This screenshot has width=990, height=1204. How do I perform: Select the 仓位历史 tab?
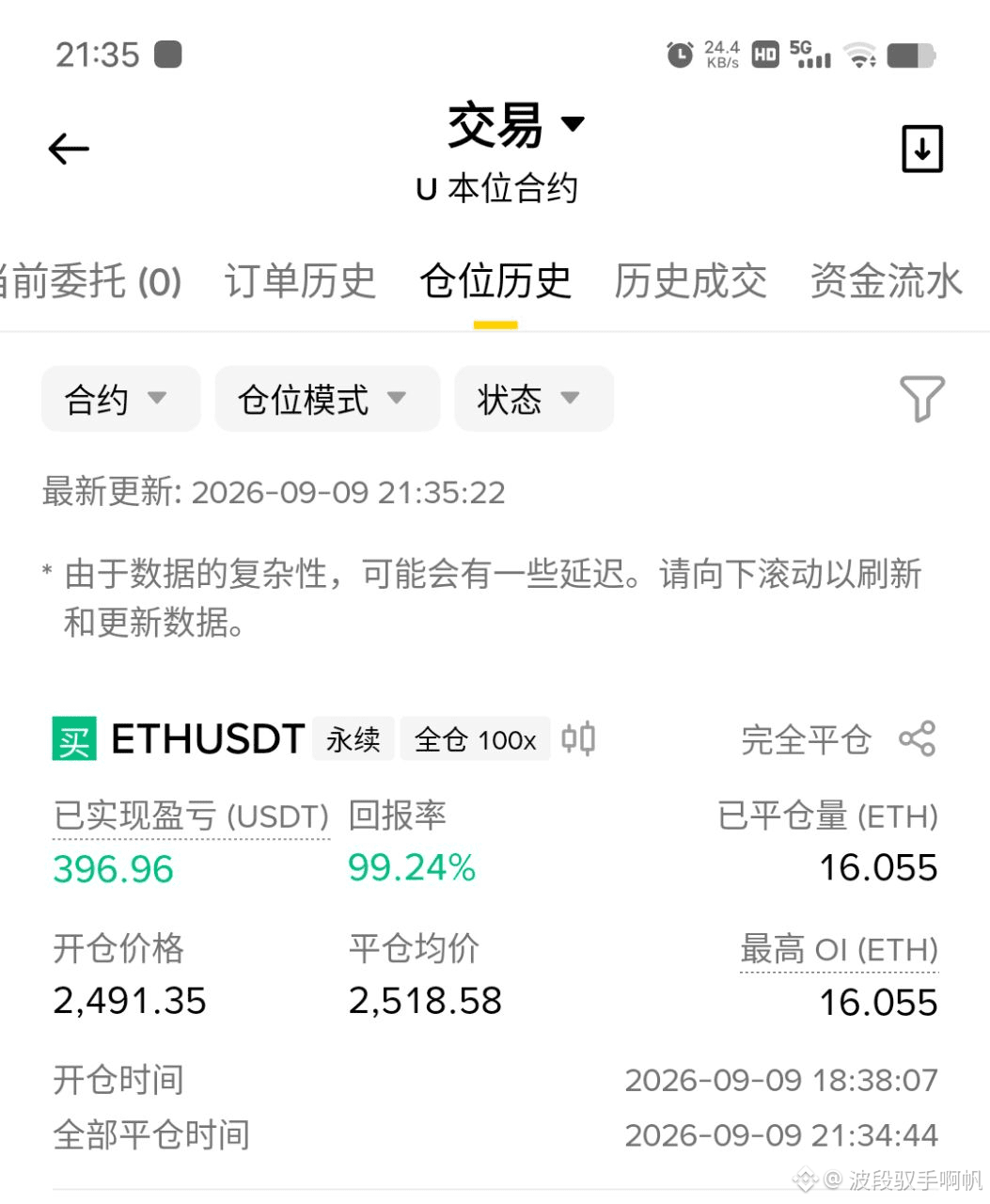[x=495, y=281]
